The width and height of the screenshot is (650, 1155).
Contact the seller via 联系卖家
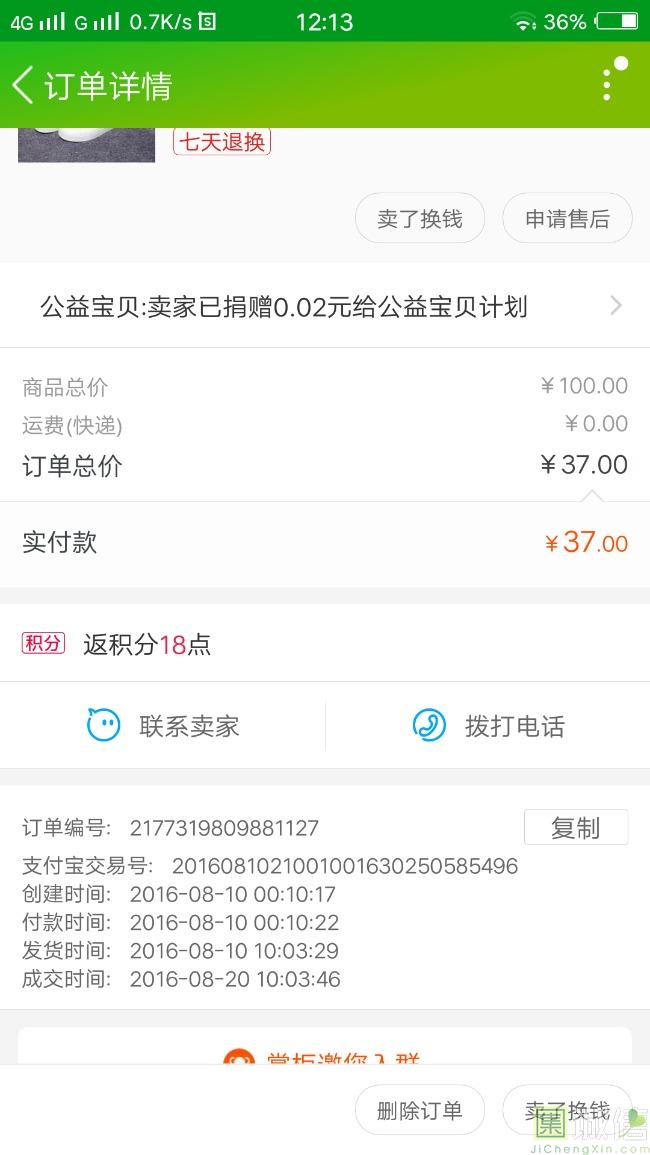(x=163, y=726)
